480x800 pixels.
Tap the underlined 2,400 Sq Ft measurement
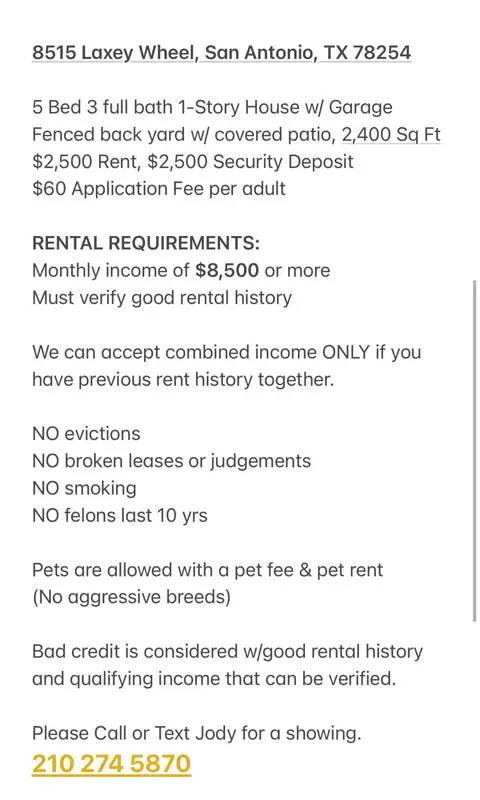(x=391, y=134)
